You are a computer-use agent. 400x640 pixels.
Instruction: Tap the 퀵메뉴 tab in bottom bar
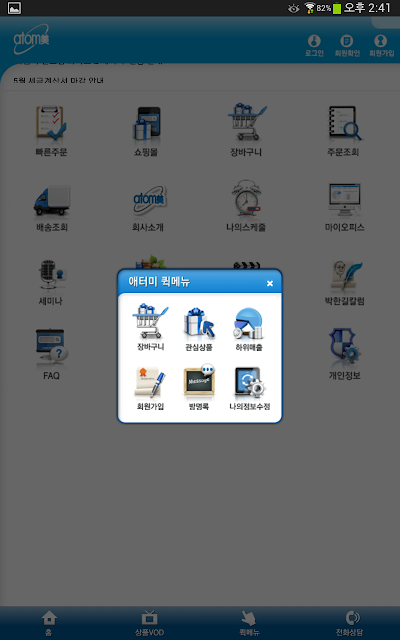pyautogui.click(x=249, y=623)
